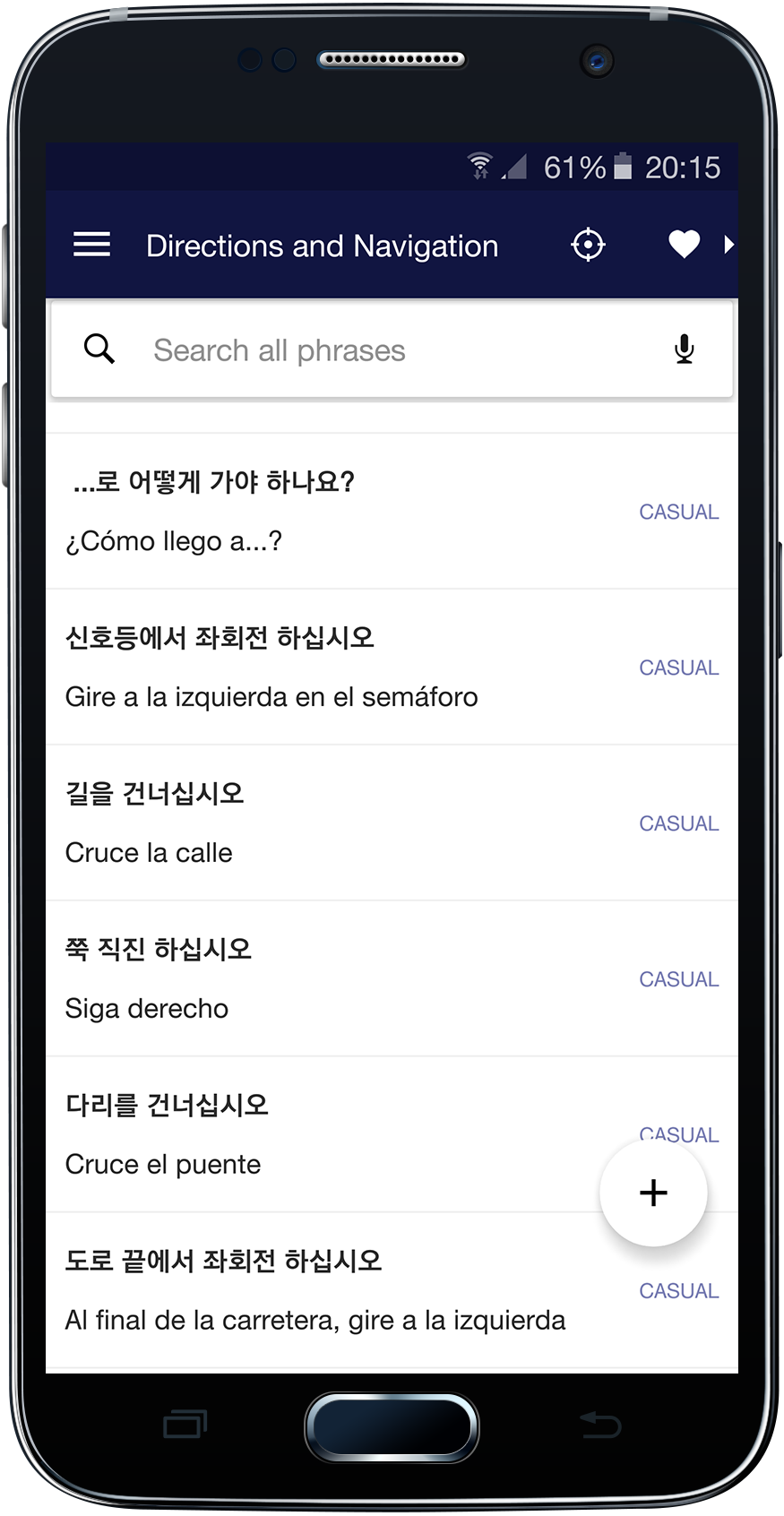Open favorites with the heart icon
The width and height of the screenshot is (784, 1516).
[x=684, y=245]
